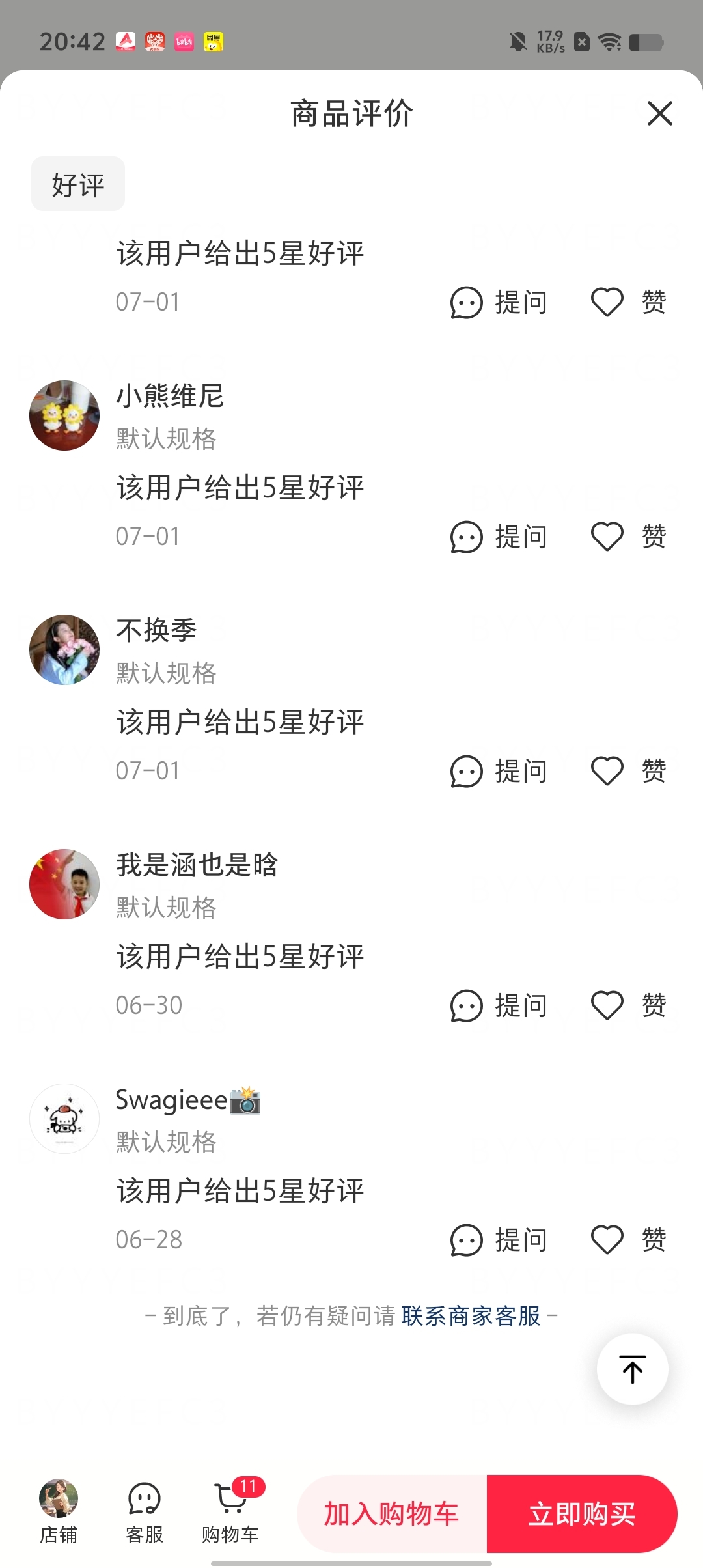This screenshot has width=703, height=1568.
Task: Tap 立即购买 to buy now
Action: tap(582, 1514)
